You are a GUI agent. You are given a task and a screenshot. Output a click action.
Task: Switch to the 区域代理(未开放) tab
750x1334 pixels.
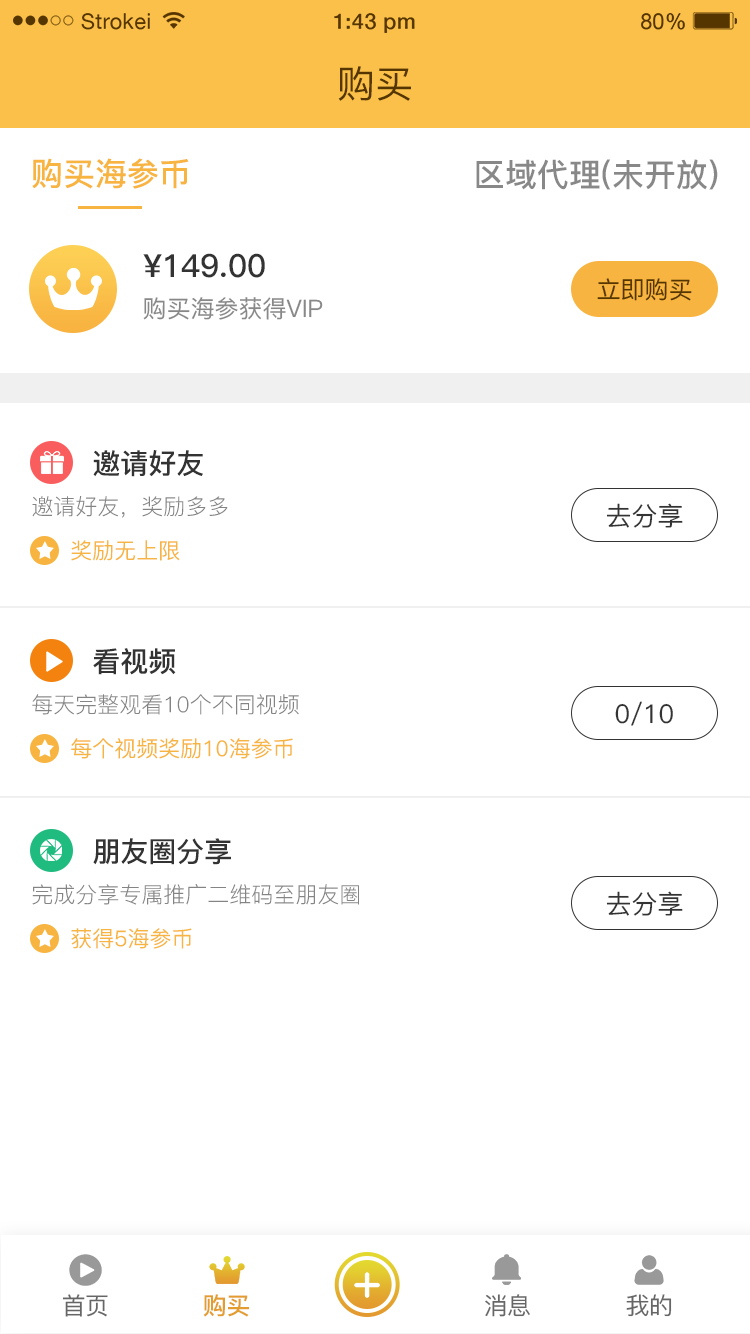point(597,175)
